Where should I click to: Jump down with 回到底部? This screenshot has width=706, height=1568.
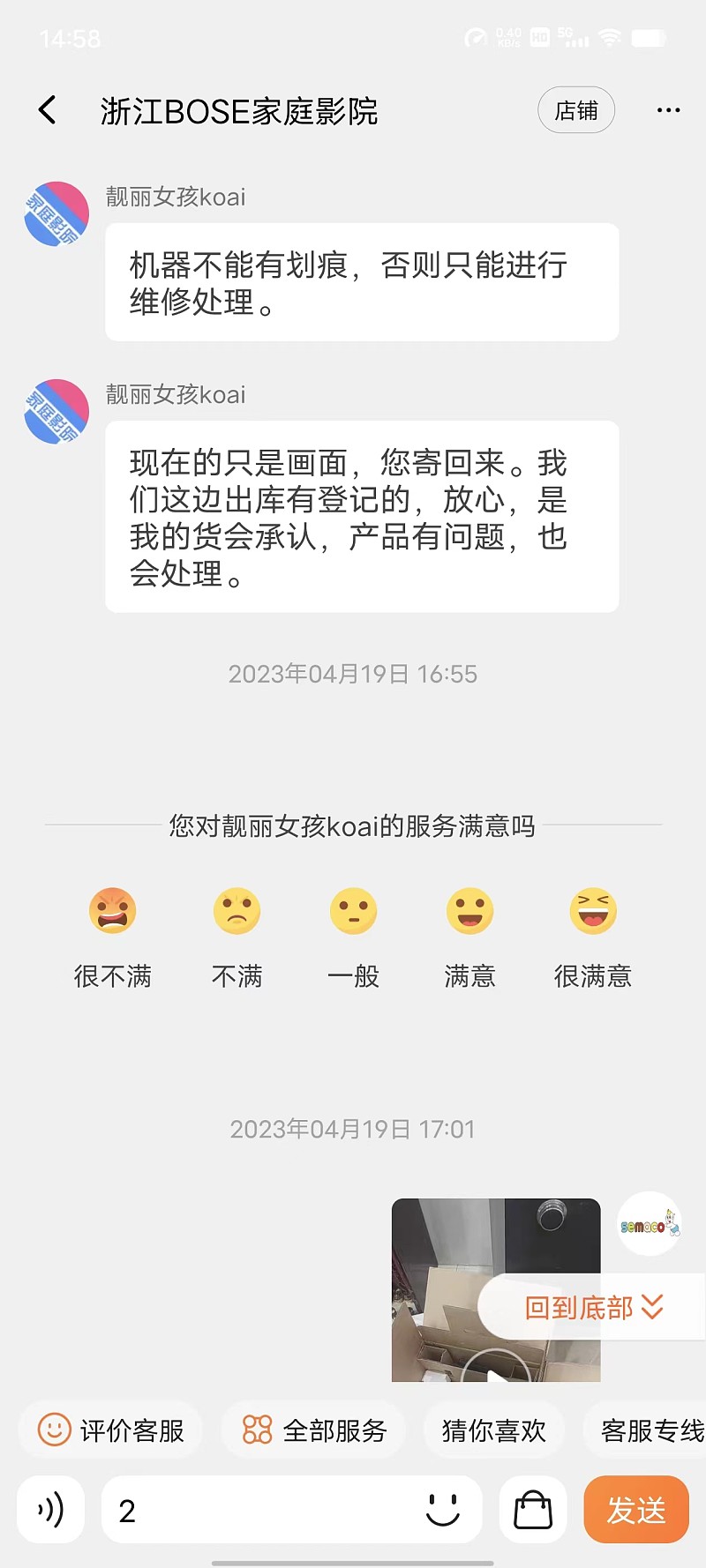pyautogui.click(x=593, y=1307)
